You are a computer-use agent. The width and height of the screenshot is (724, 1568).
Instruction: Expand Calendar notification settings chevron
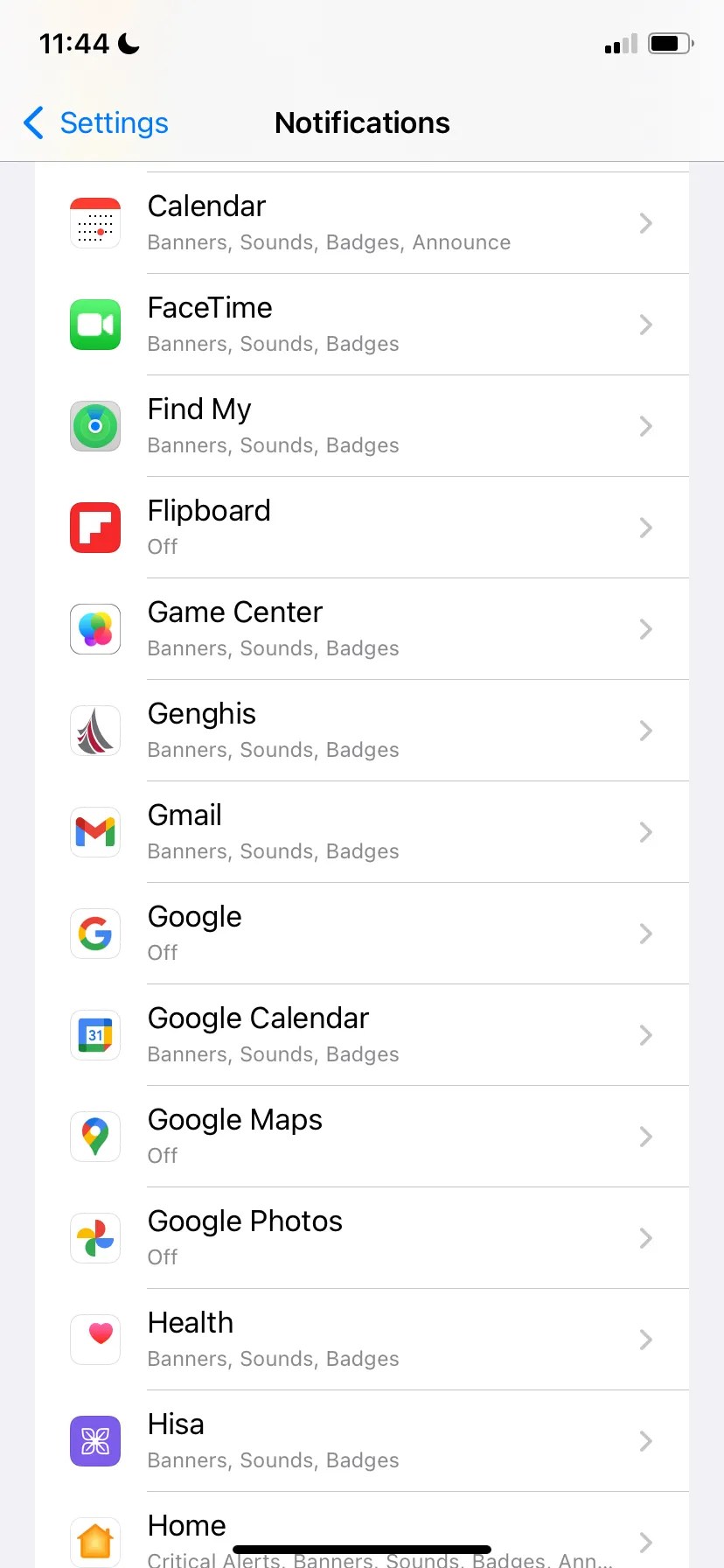(645, 222)
